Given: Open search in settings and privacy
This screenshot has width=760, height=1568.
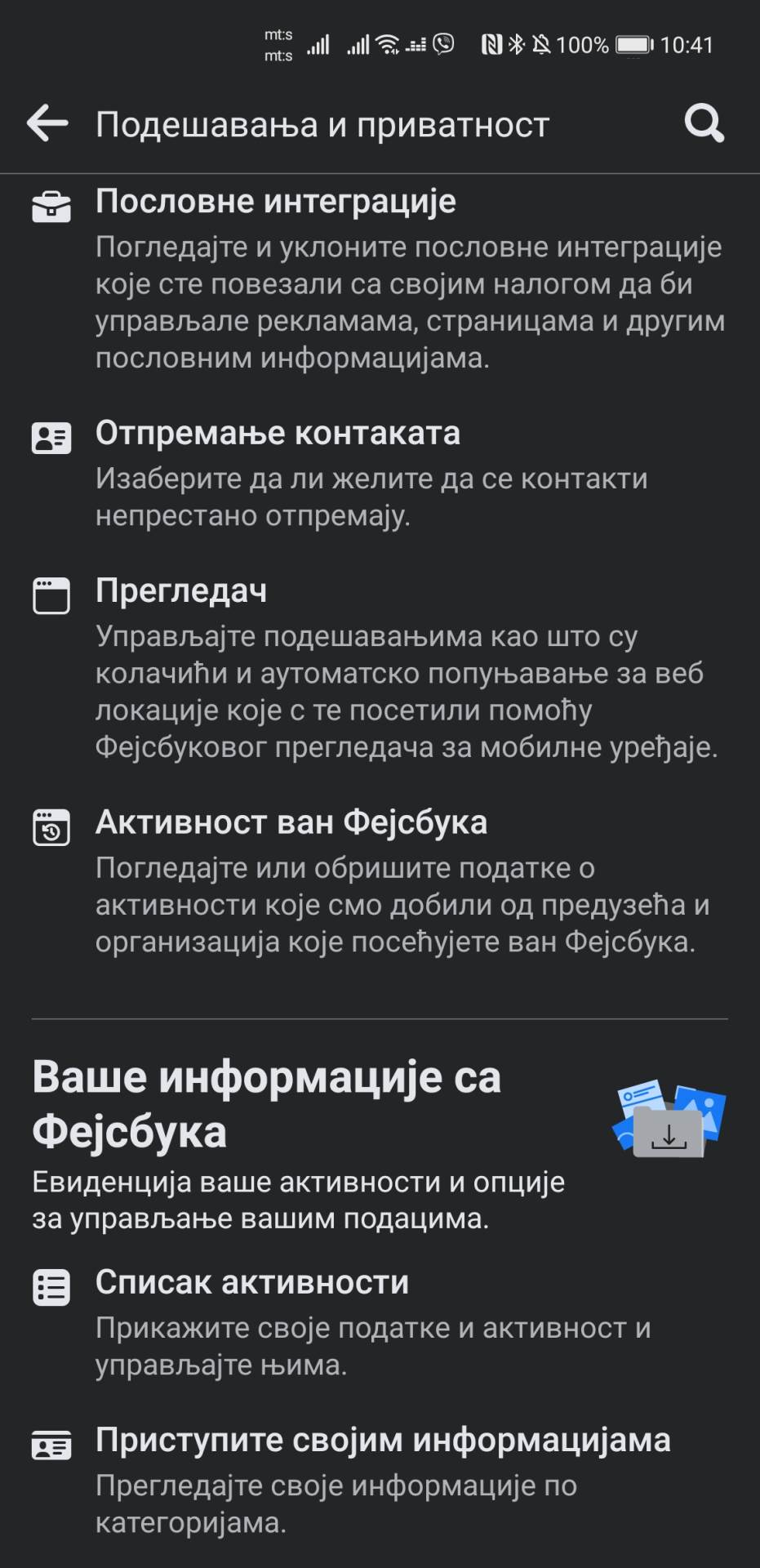Looking at the screenshot, I should tap(704, 124).
